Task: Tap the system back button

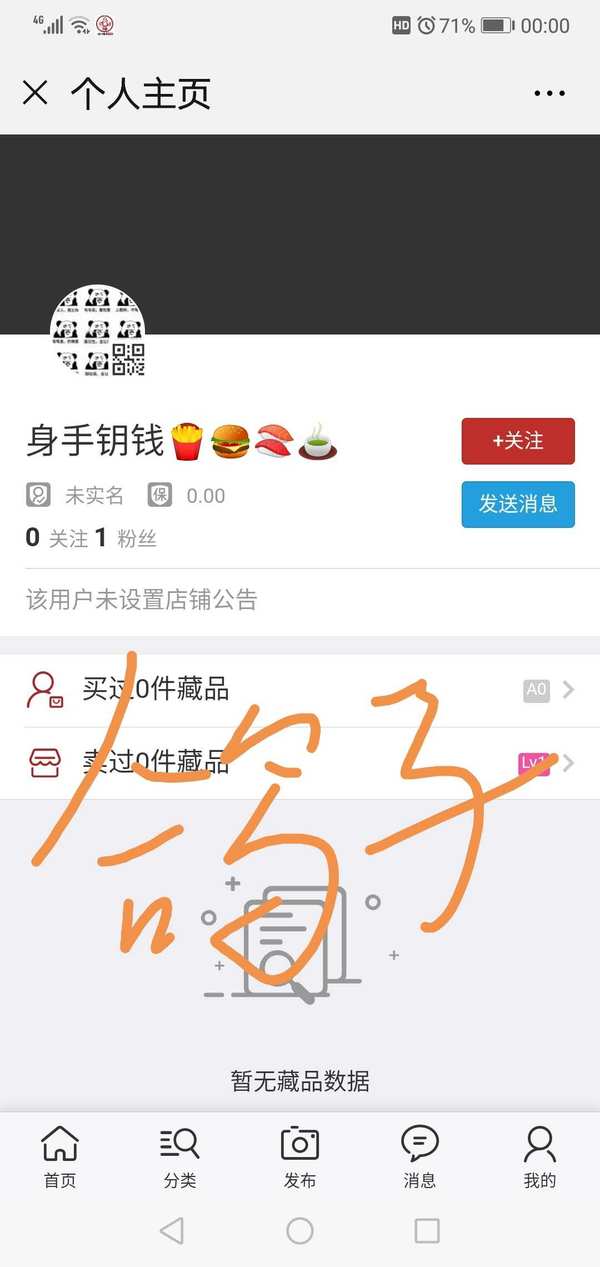Action: point(172,1231)
